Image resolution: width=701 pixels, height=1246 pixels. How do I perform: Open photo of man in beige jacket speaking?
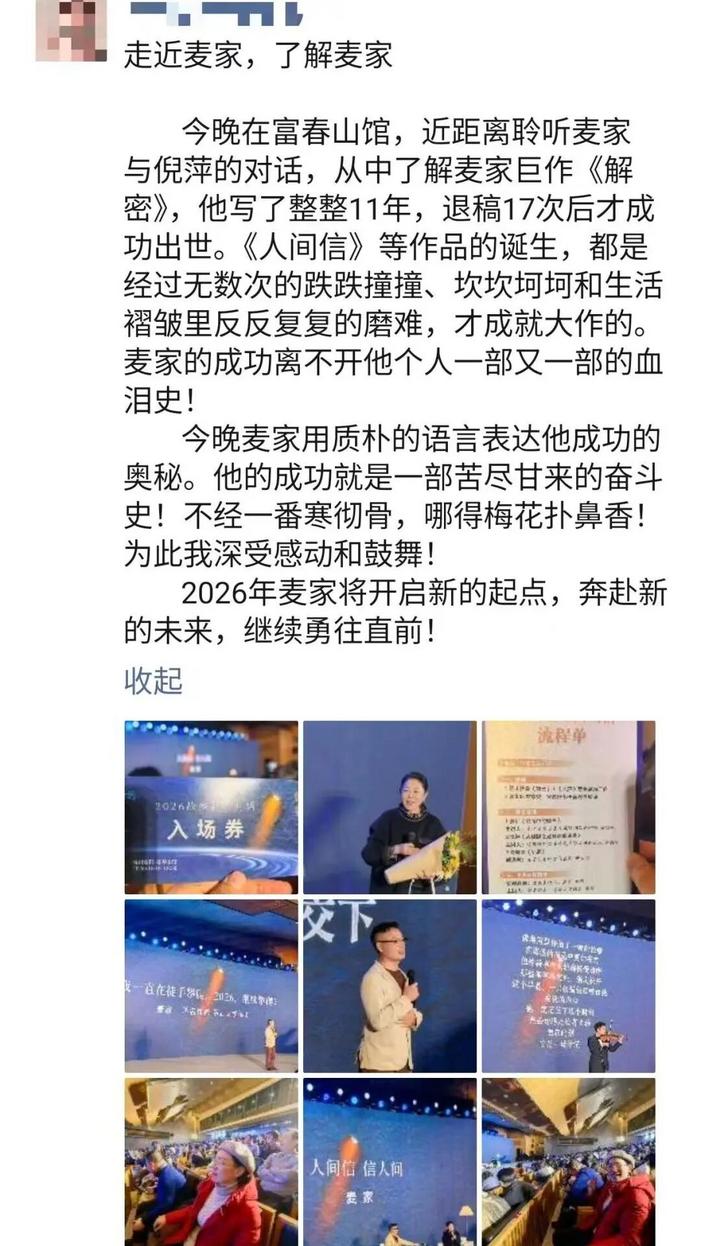389,985
